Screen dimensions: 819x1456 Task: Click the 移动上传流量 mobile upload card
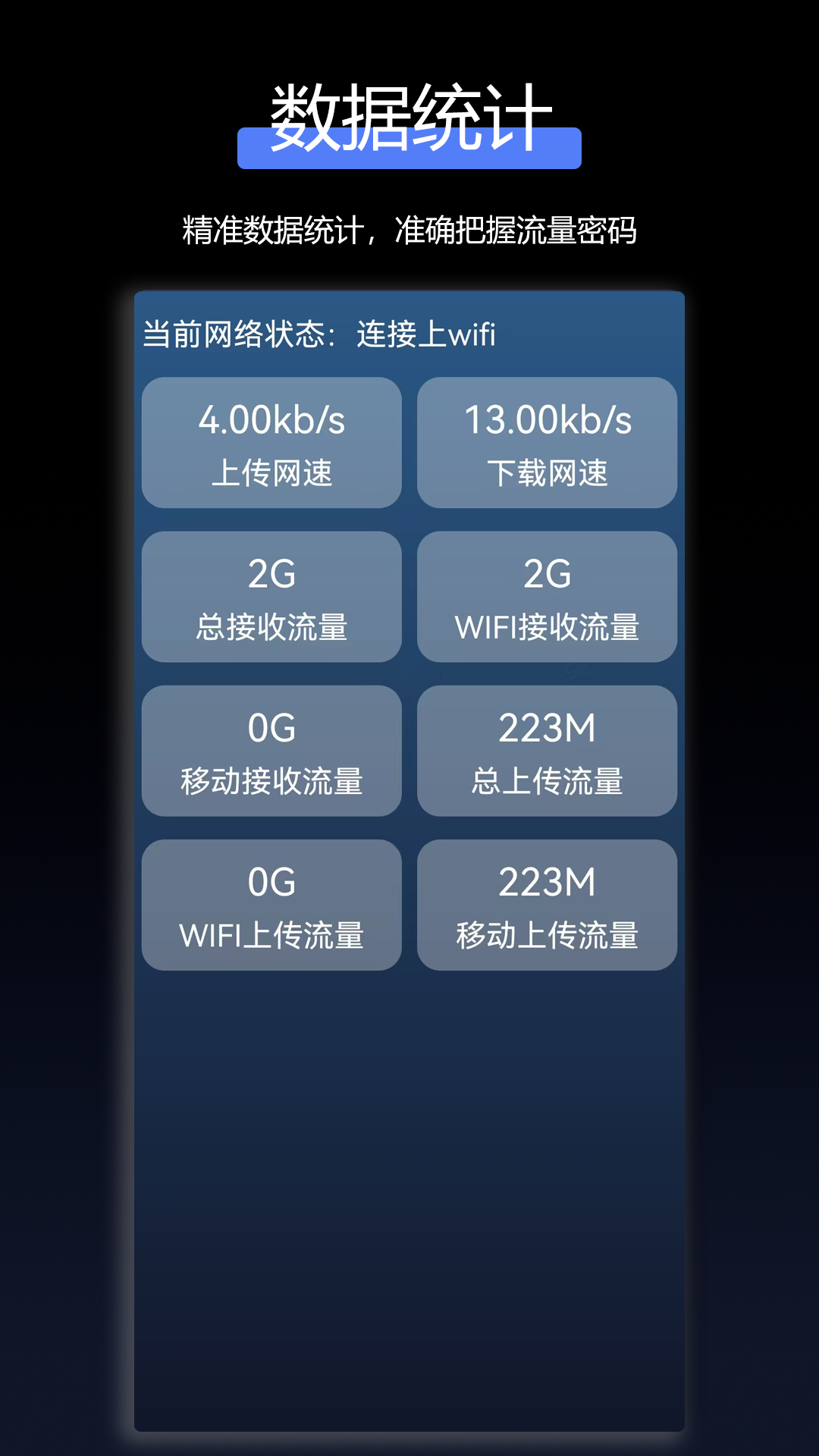click(x=547, y=905)
